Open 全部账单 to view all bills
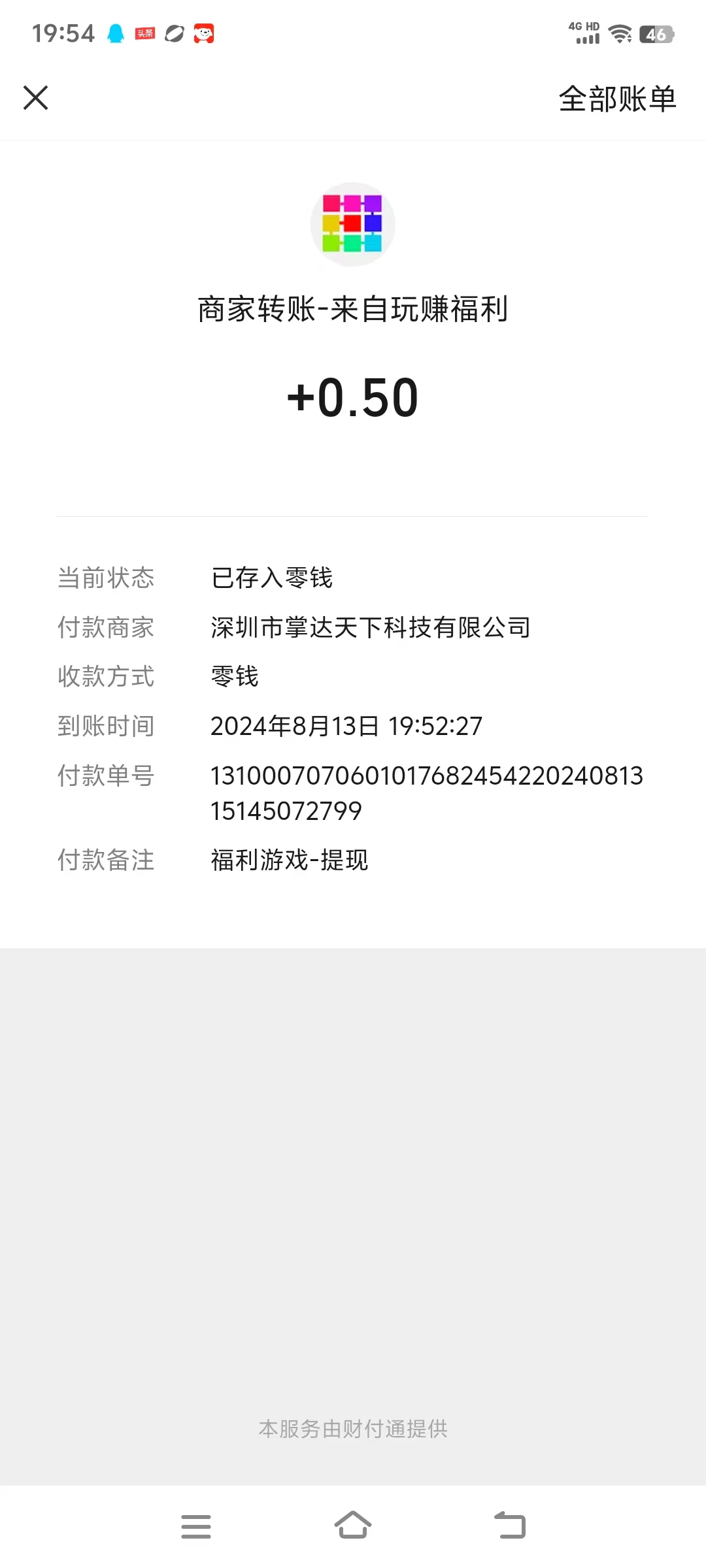Image resolution: width=706 pixels, height=1568 pixels. tap(617, 99)
